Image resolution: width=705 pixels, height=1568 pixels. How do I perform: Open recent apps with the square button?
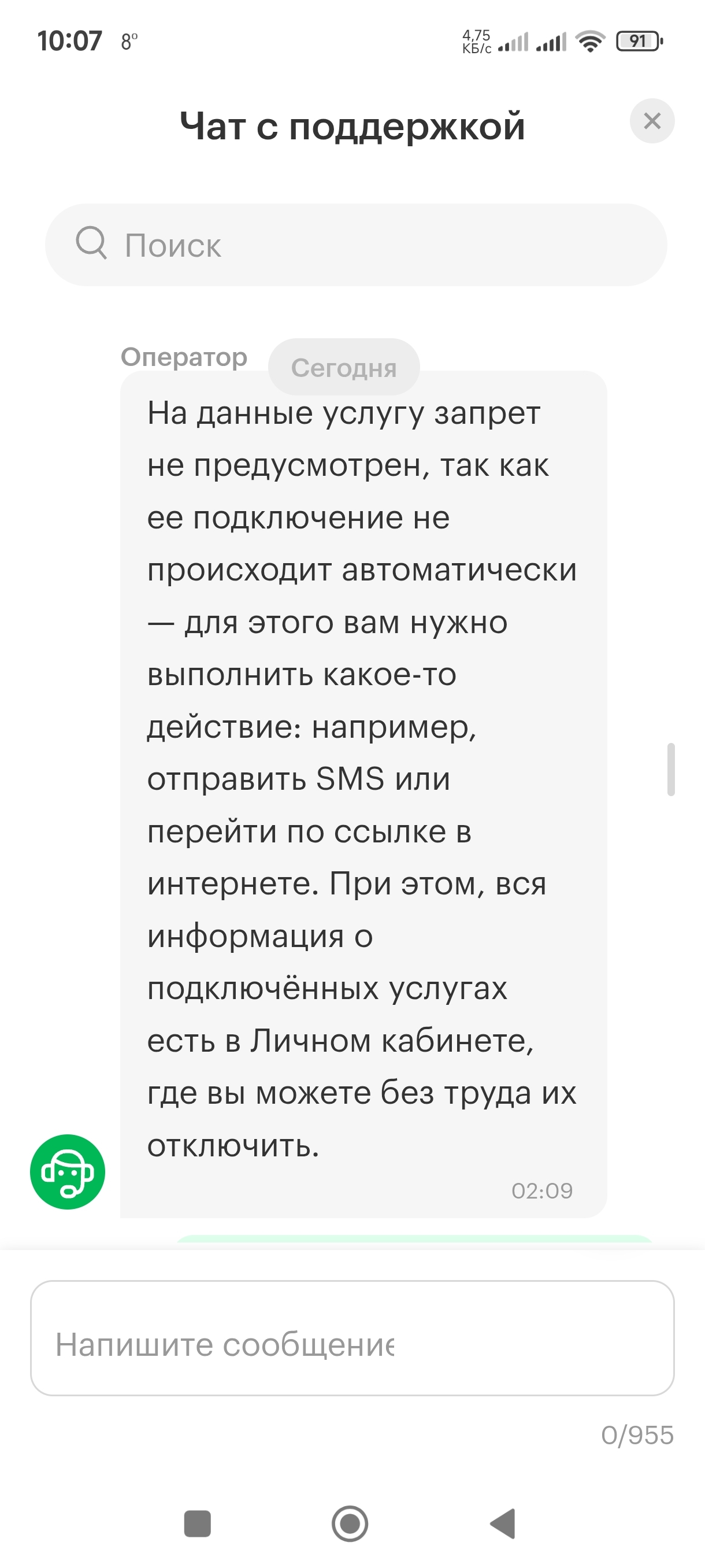click(197, 1523)
